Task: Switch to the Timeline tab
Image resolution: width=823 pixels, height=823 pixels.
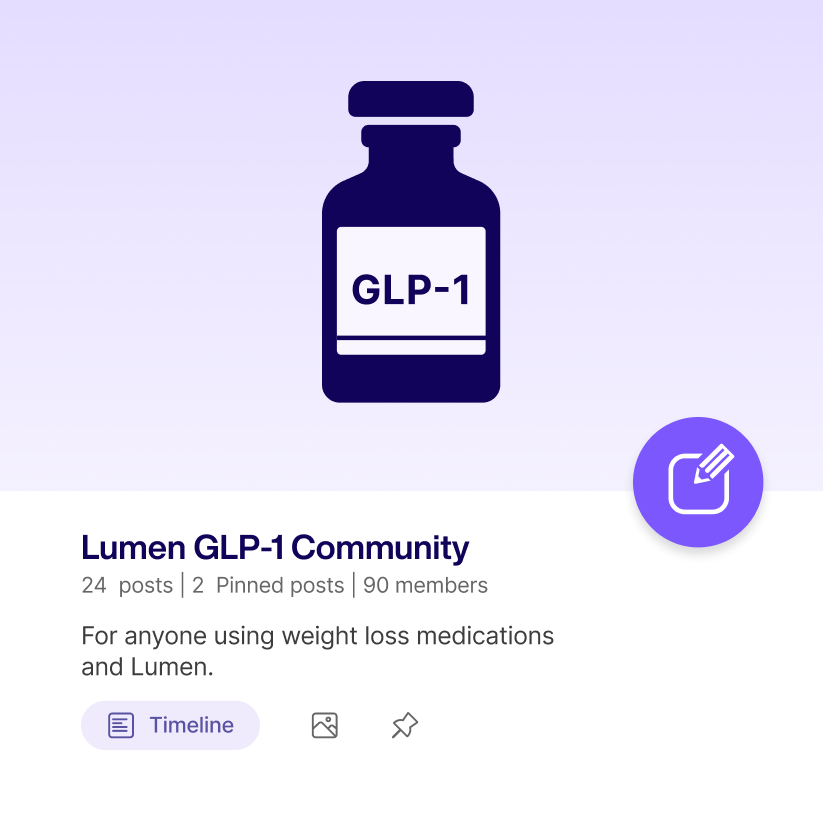Action: (x=170, y=725)
